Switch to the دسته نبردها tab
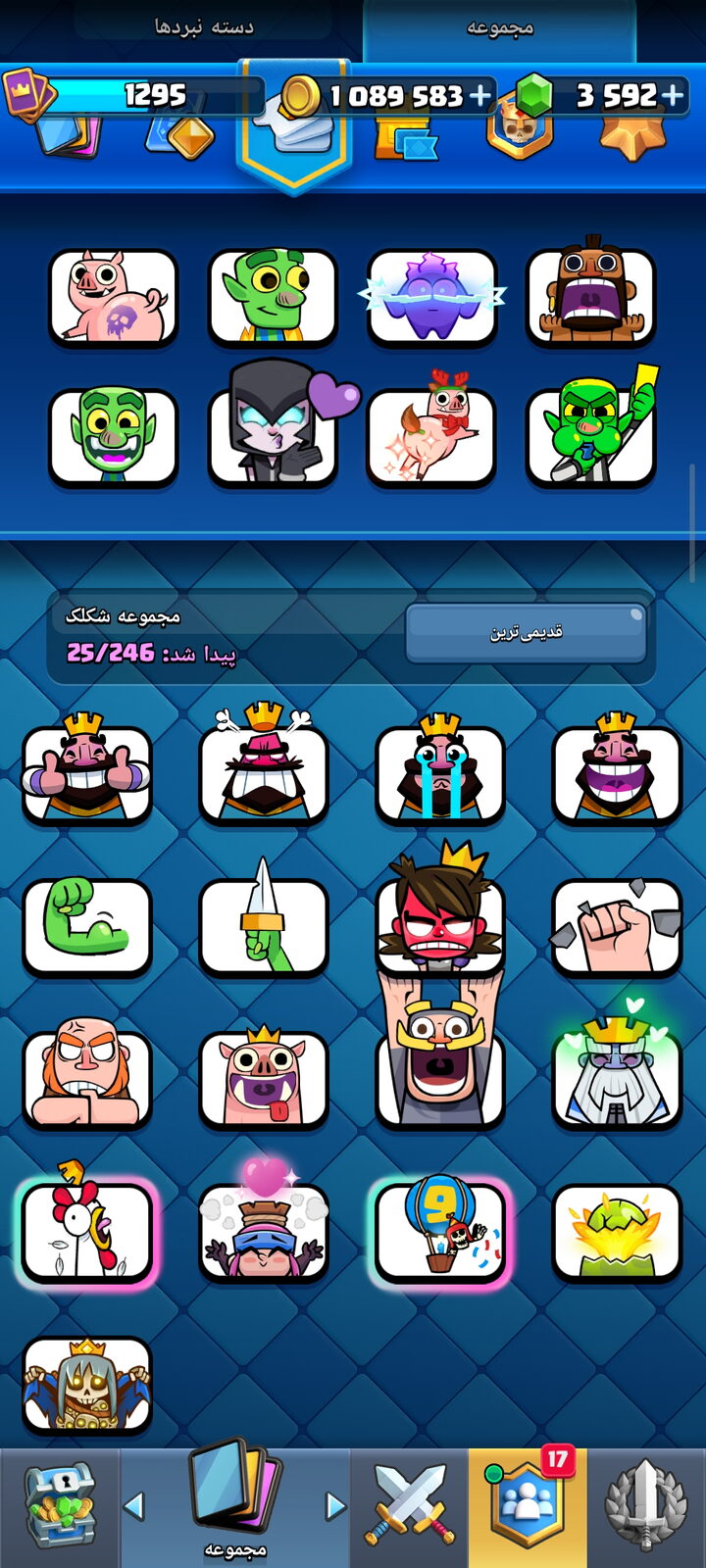Image resolution: width=706 pixels, height=1568 pixels. click(204, 27)
